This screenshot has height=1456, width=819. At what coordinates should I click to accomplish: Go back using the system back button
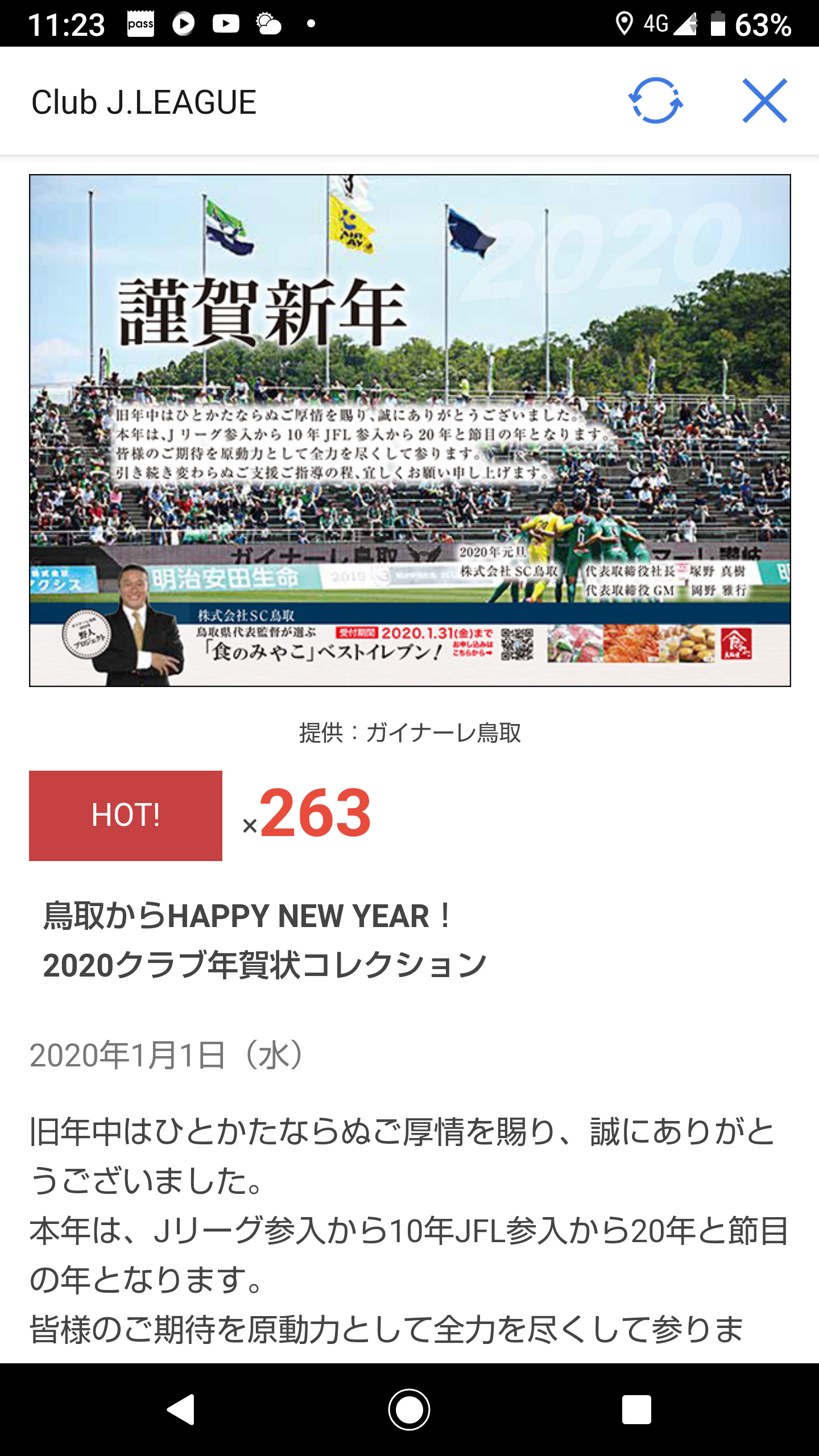point(181,1409)
